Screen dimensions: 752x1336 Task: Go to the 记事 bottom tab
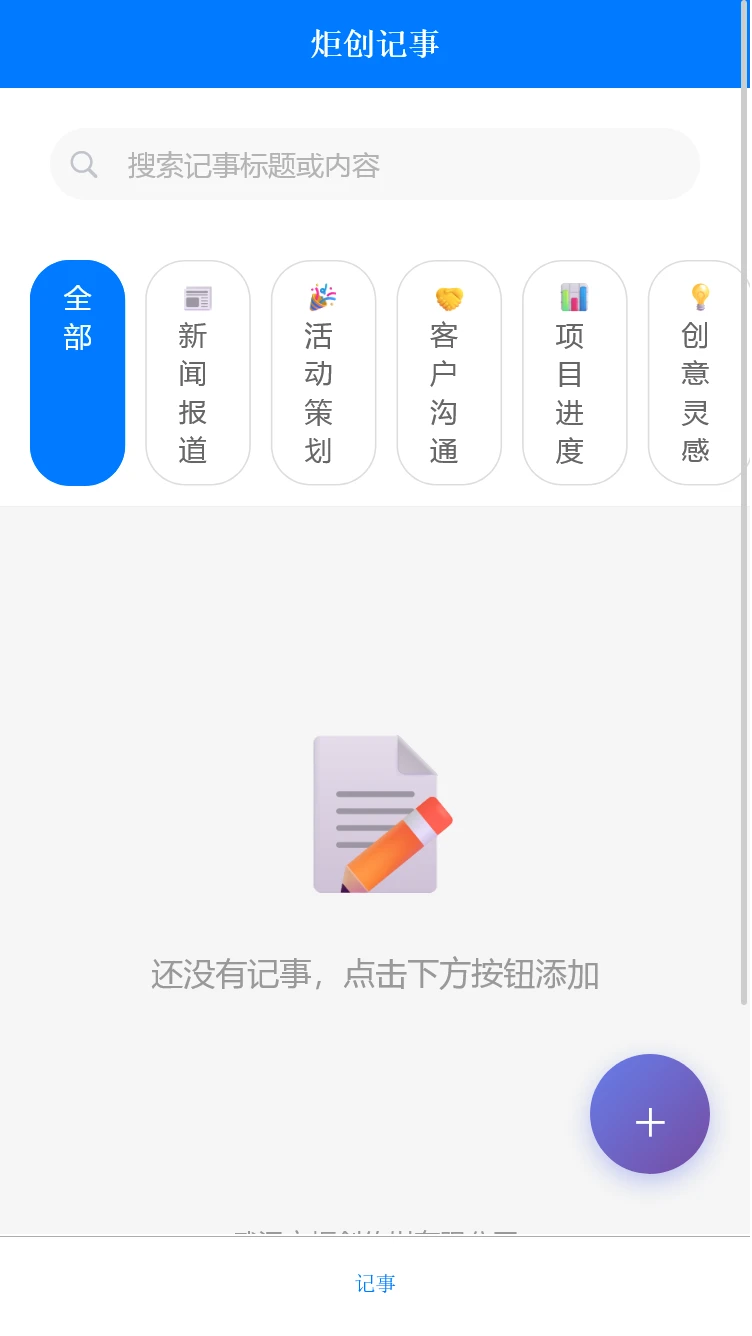375,1284
